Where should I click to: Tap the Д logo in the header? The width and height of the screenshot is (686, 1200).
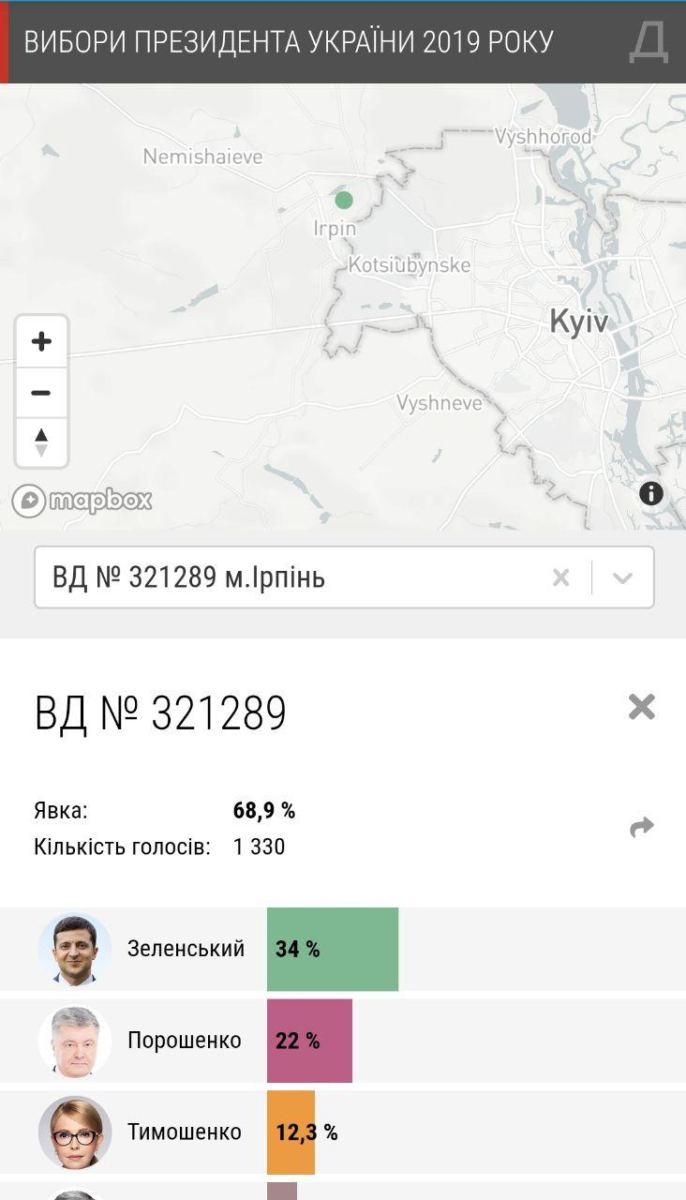click(648, 42)
